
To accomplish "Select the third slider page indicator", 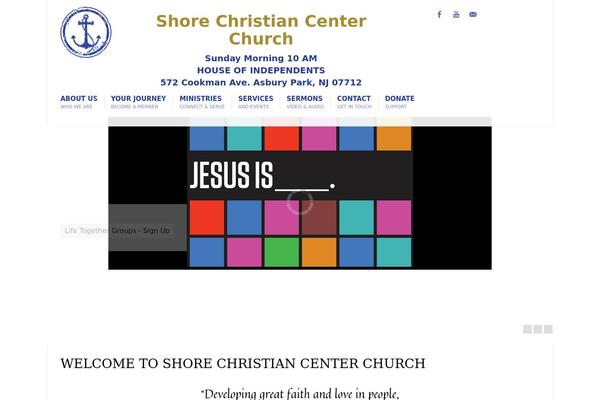I will click(x=548, y=329).
